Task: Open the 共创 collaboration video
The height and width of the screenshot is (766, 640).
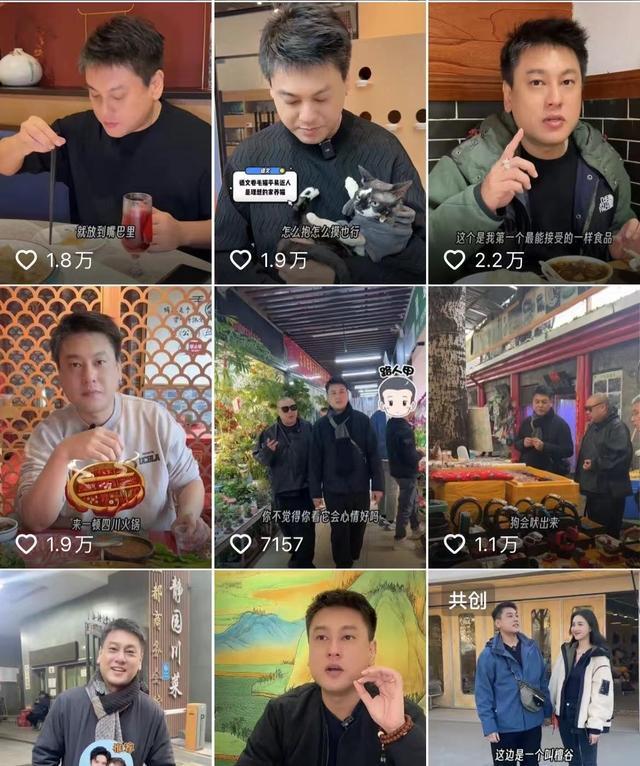Action: click(x=534, y=668)
